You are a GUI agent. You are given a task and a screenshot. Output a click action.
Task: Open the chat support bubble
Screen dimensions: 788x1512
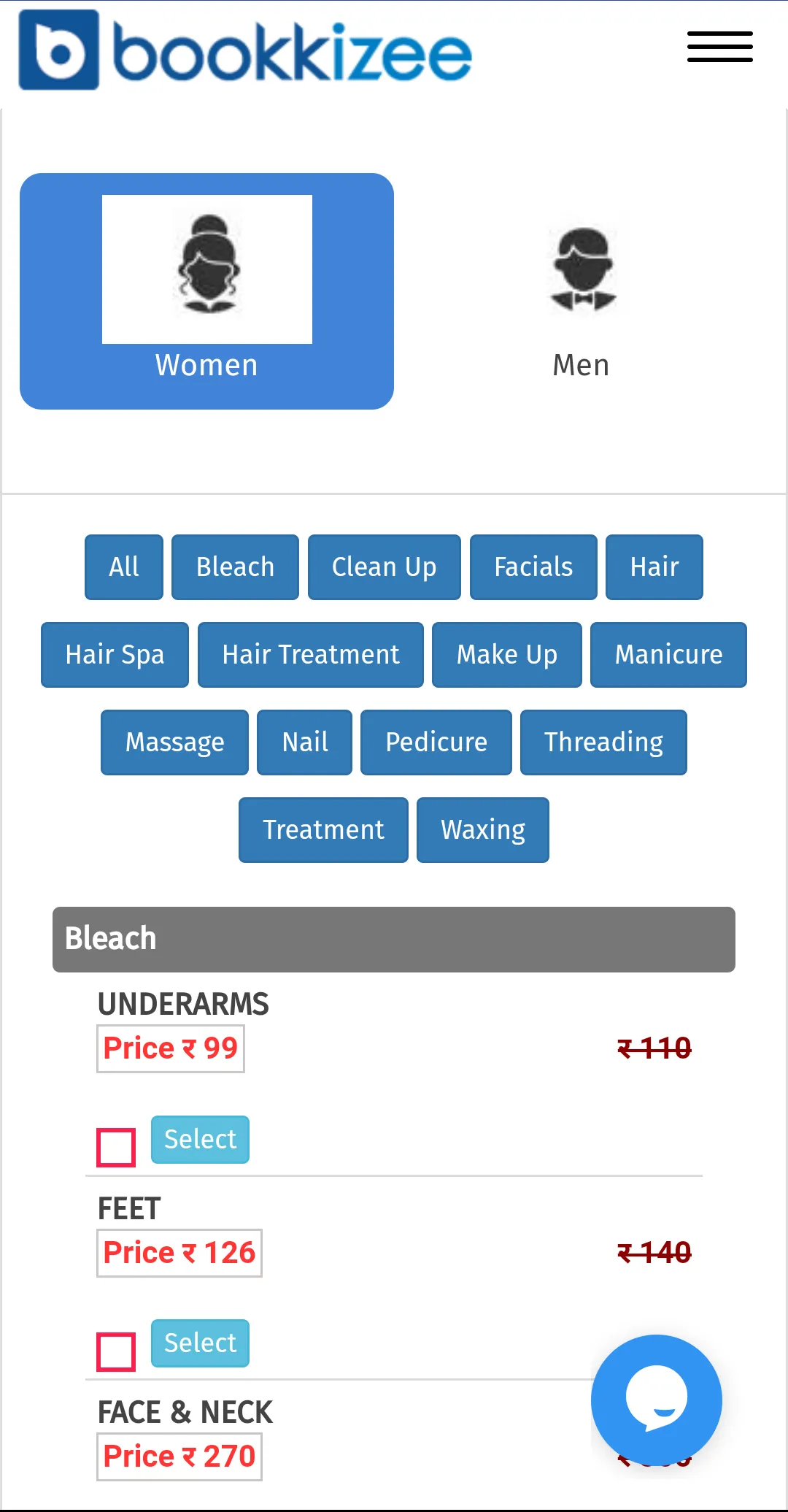click(x=657, y=1400)
